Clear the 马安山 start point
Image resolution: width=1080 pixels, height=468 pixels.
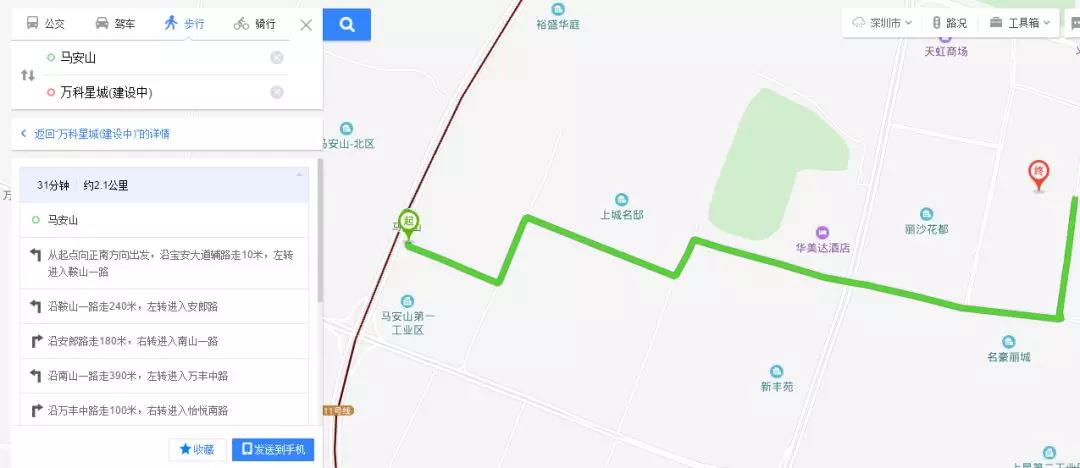(277, 58)
